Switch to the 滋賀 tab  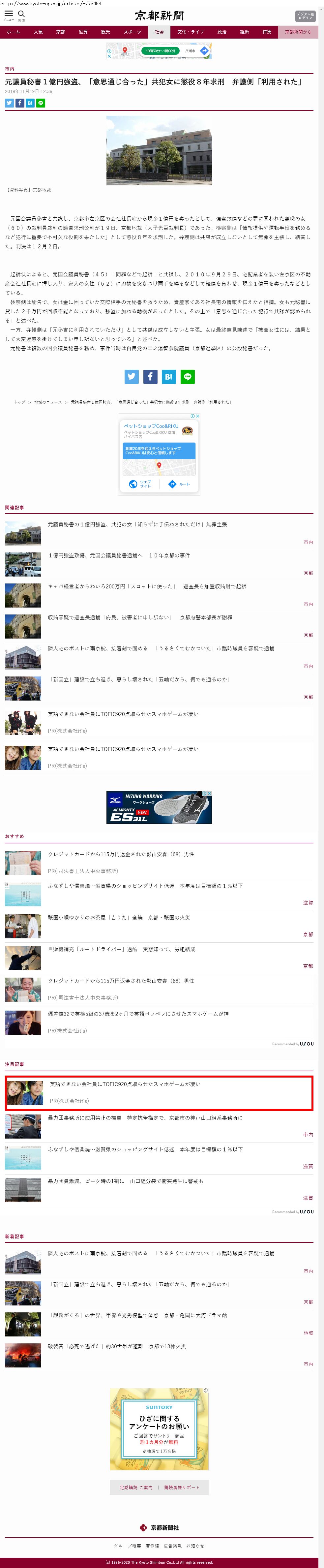[x=83, y=32]
